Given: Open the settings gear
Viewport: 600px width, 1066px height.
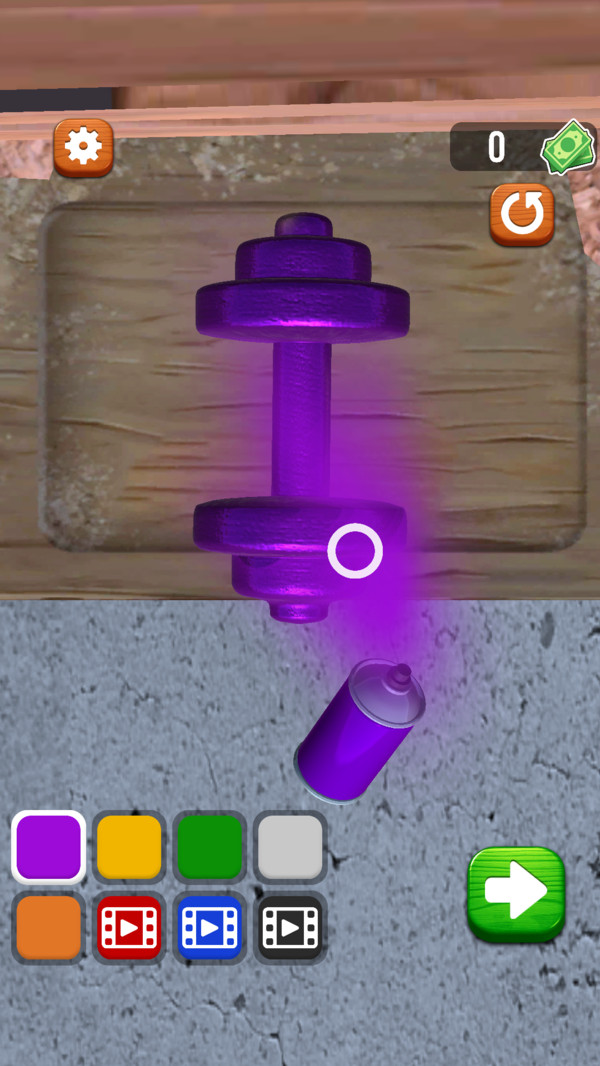Looking at the screenshot, I should pyautogui.click(x=83, y=148).
